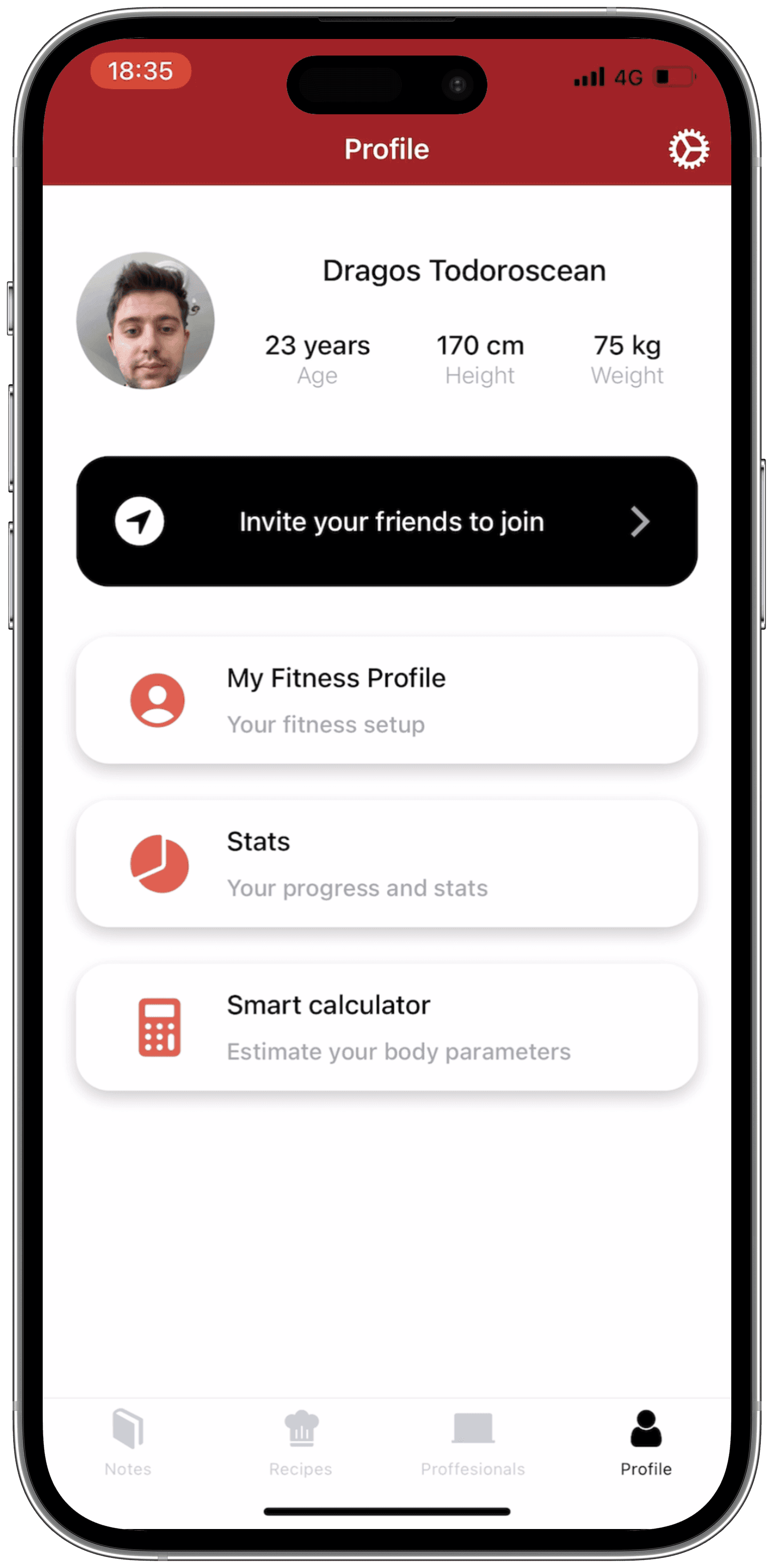Tap the profile photo avatar
This screenshot has height=1568, width=774.
coord(145,321)
